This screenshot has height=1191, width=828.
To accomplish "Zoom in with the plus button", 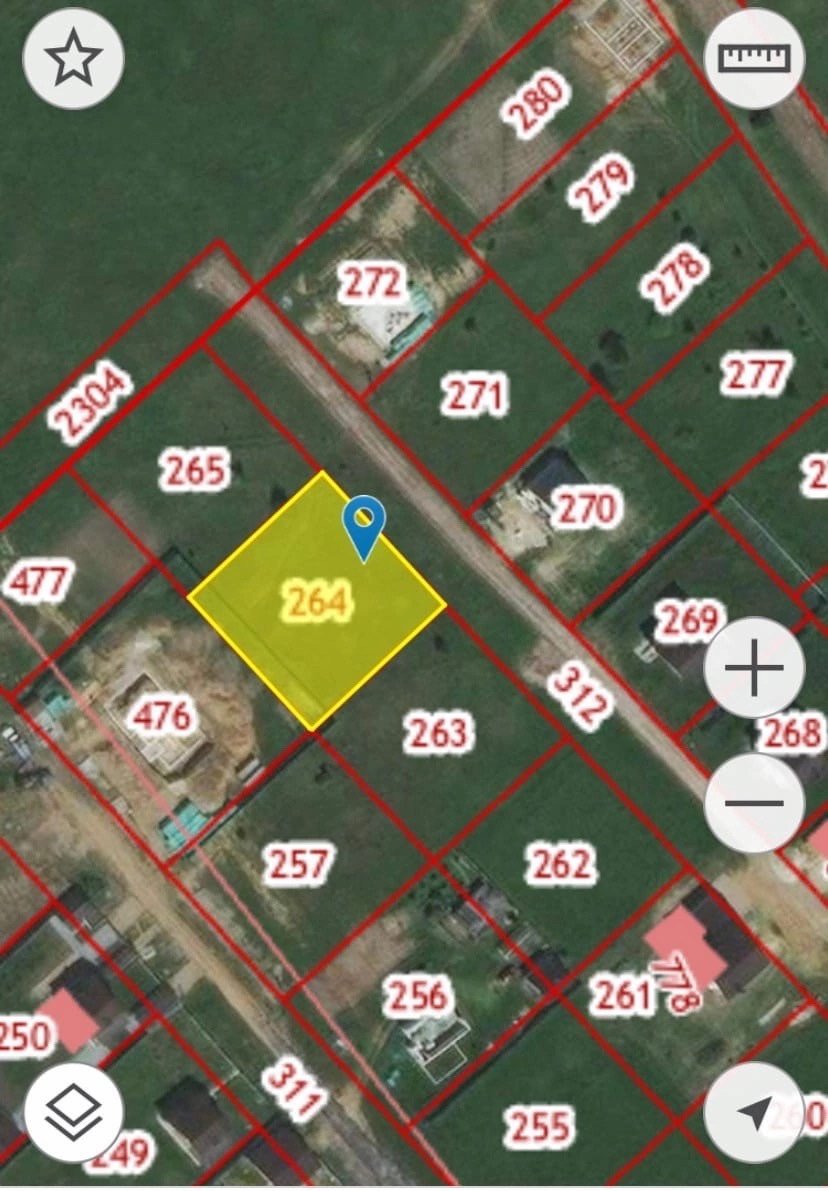I will pos(754,667).
